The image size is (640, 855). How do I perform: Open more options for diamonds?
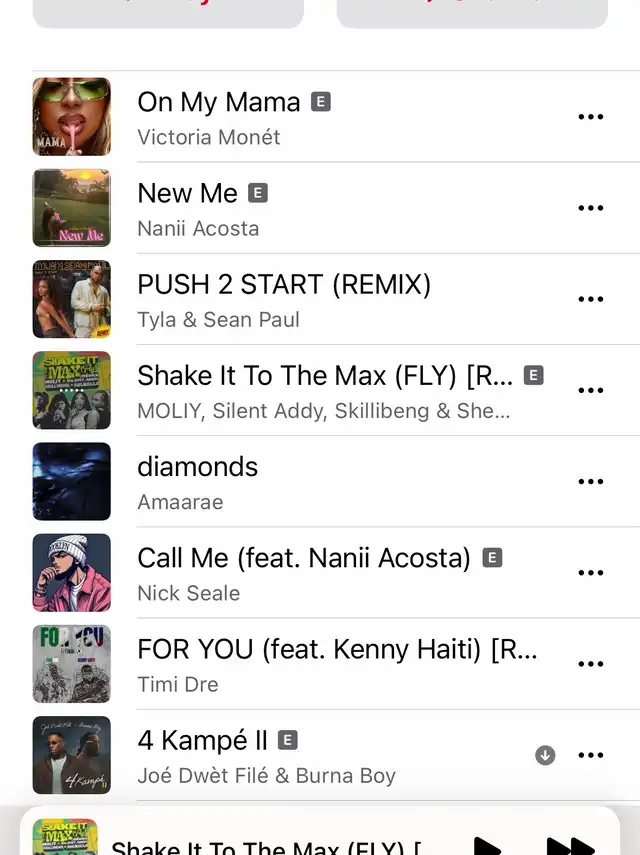591,481
